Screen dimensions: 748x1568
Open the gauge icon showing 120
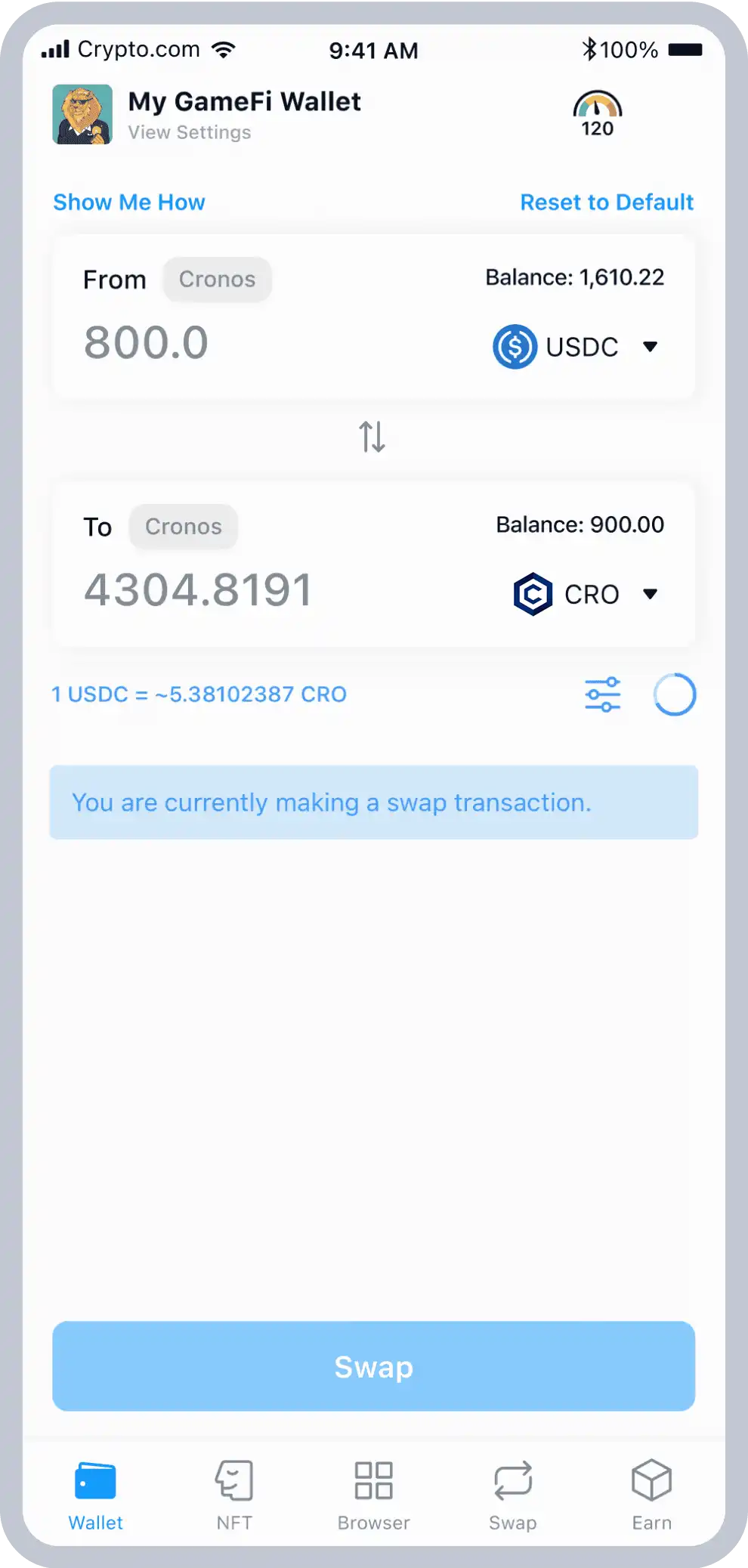click(597, 114)
